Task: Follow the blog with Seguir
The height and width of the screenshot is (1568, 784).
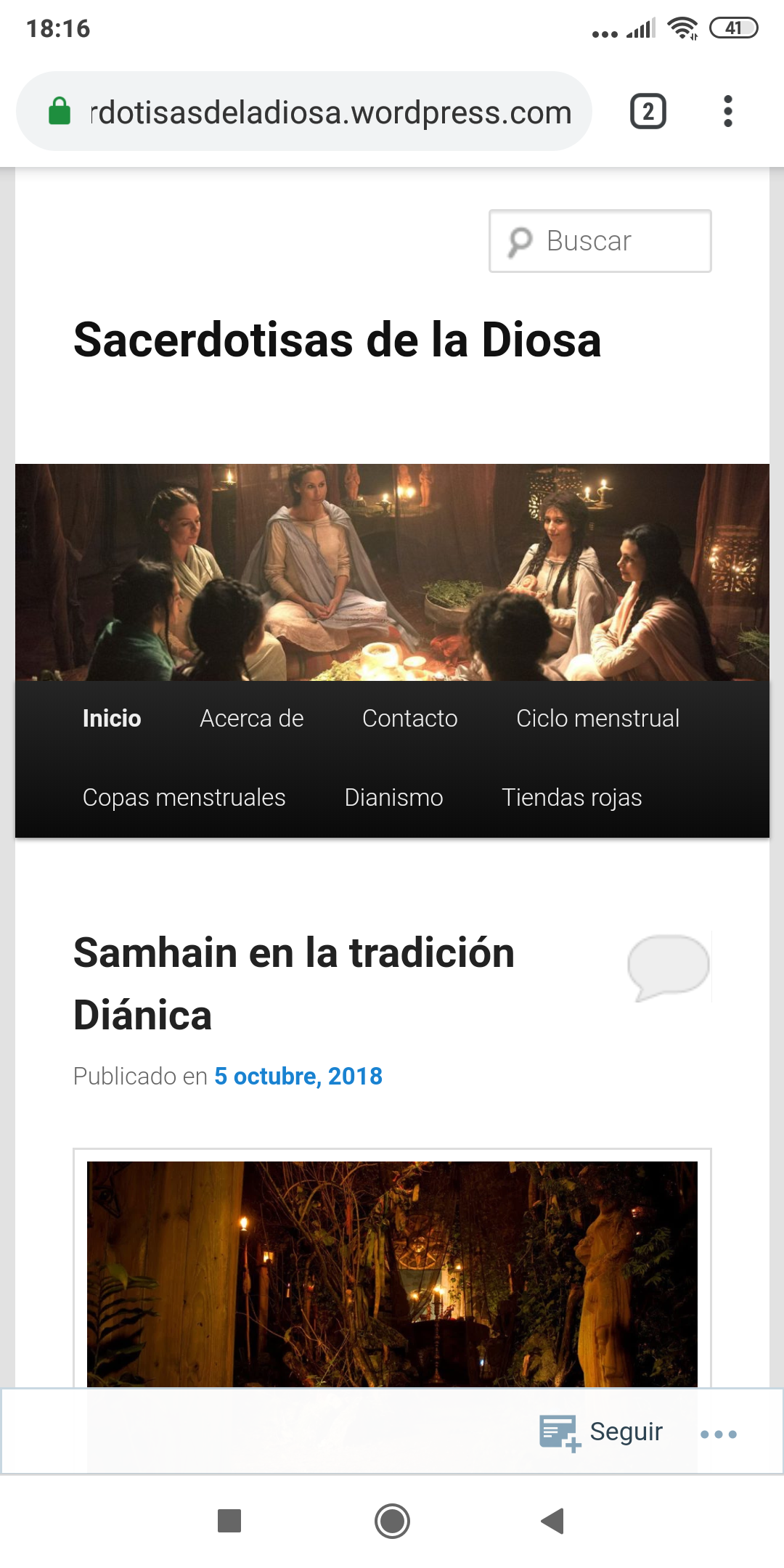Action: 603,1432
